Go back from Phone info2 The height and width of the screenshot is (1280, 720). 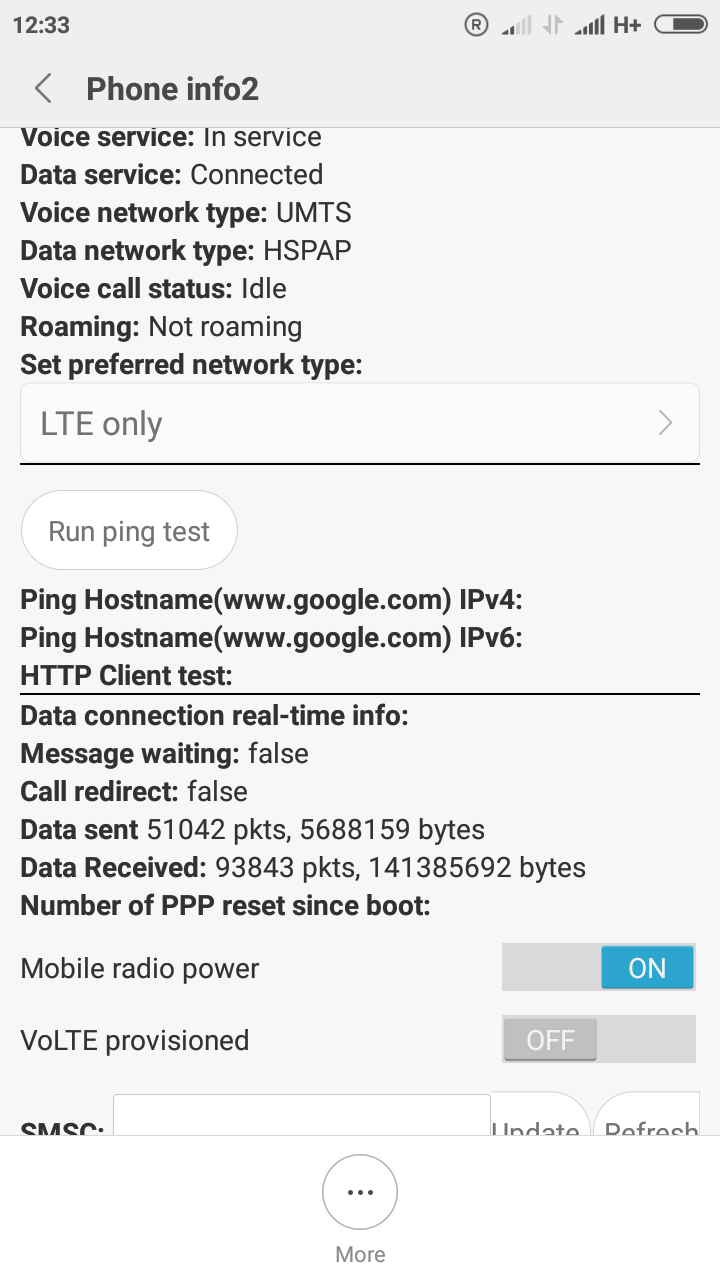[x=43, y=89]
